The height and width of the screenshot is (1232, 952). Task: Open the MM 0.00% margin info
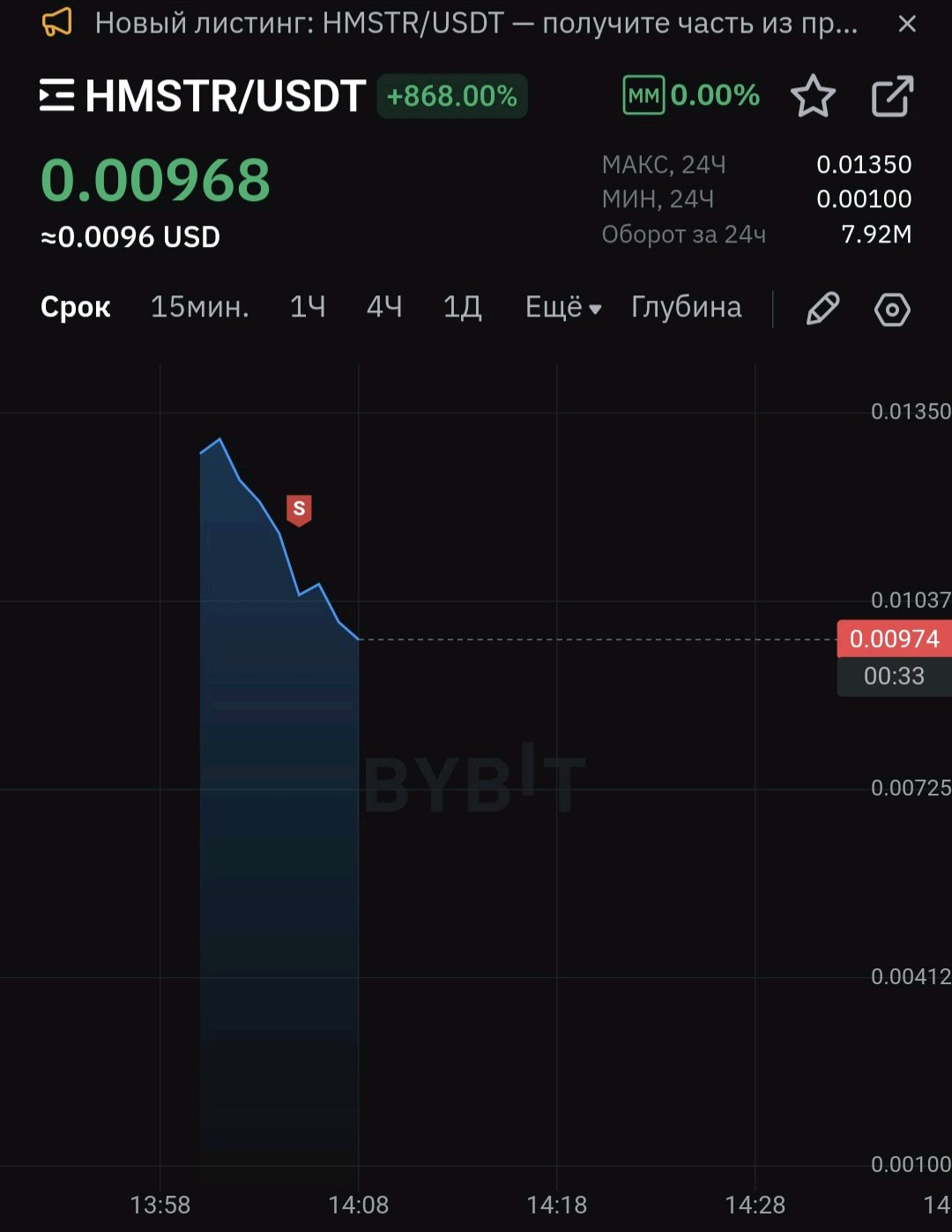[691, 95]
